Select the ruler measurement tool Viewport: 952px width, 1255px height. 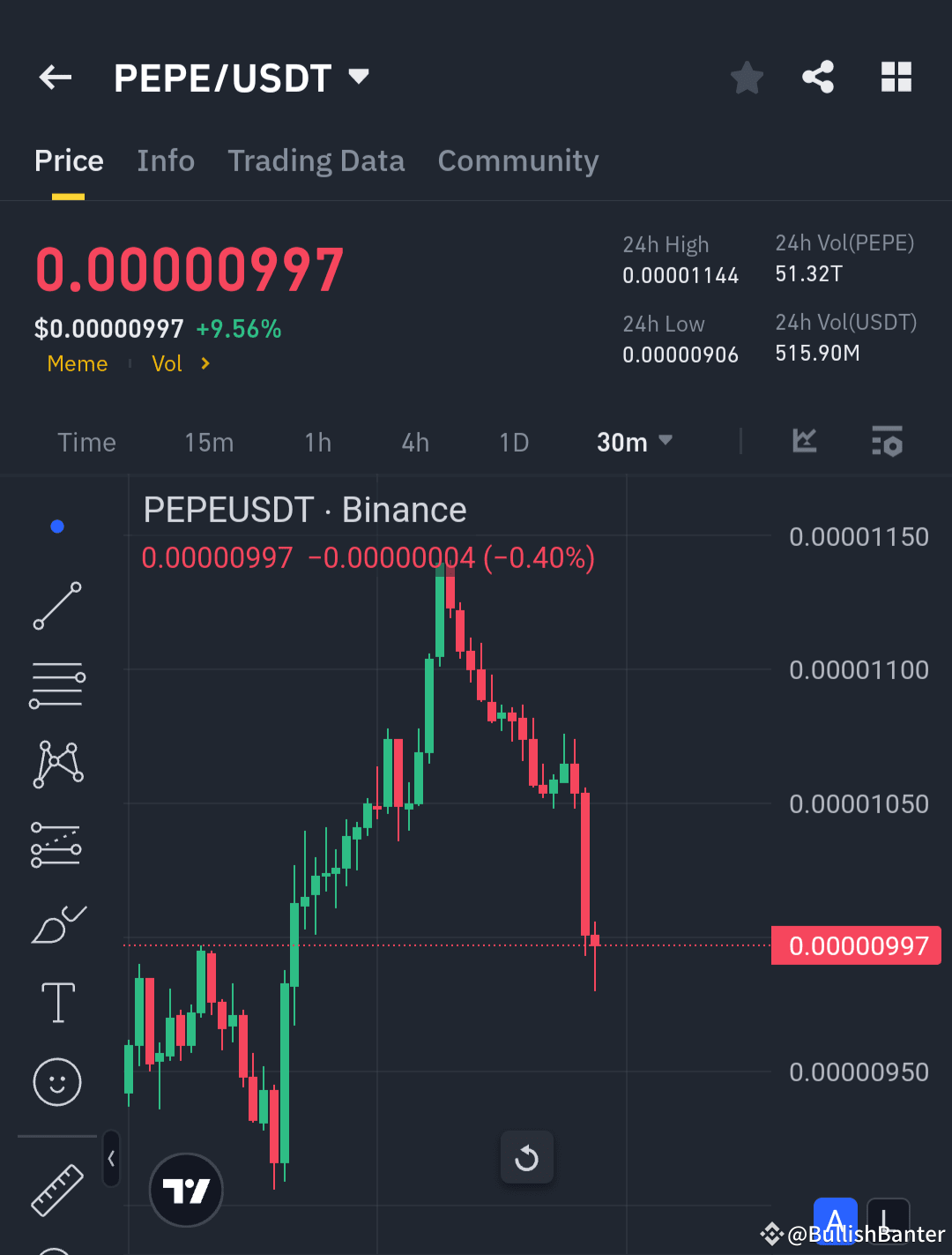(56, 1191)
